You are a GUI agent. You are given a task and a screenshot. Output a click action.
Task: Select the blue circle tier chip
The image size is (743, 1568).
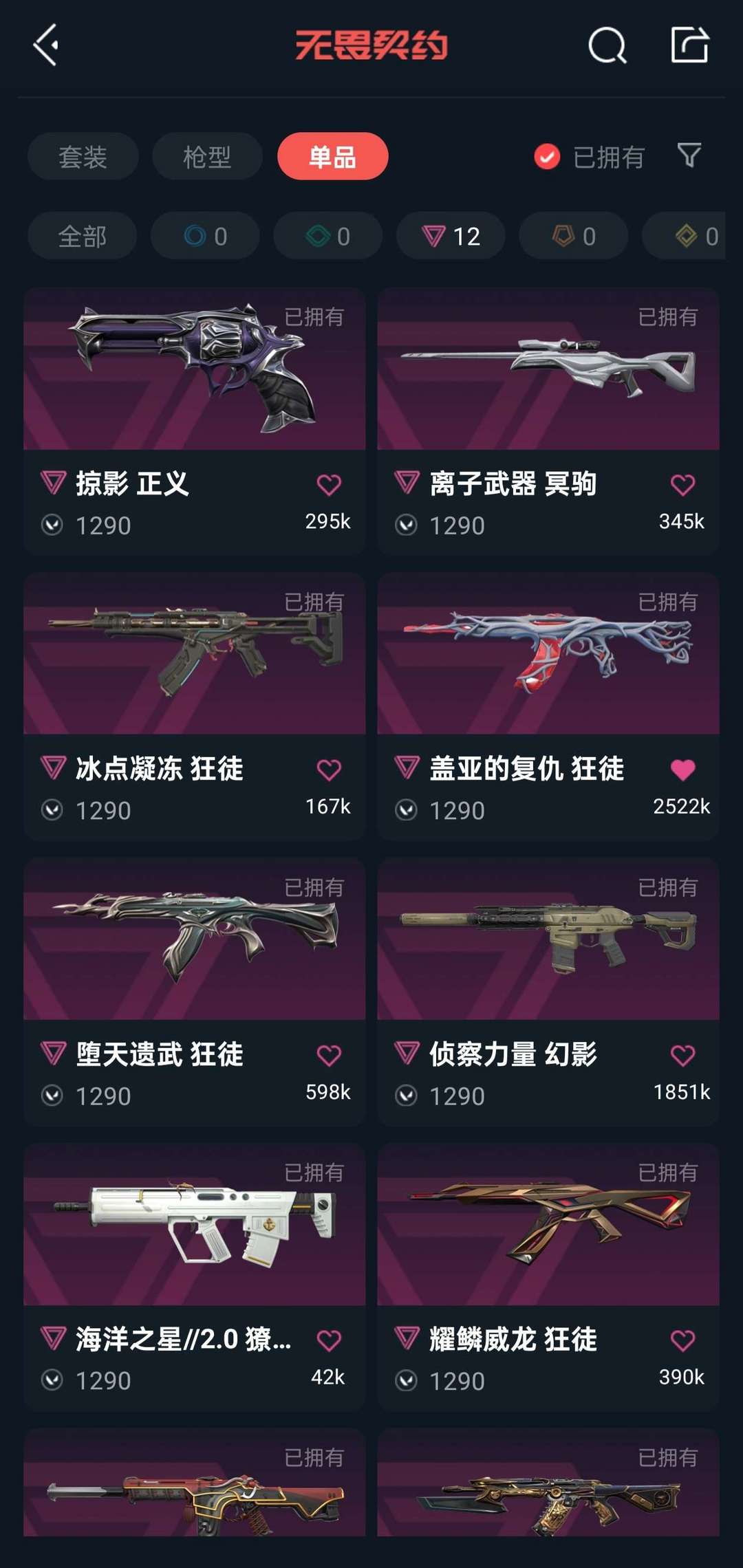(205, 236)
